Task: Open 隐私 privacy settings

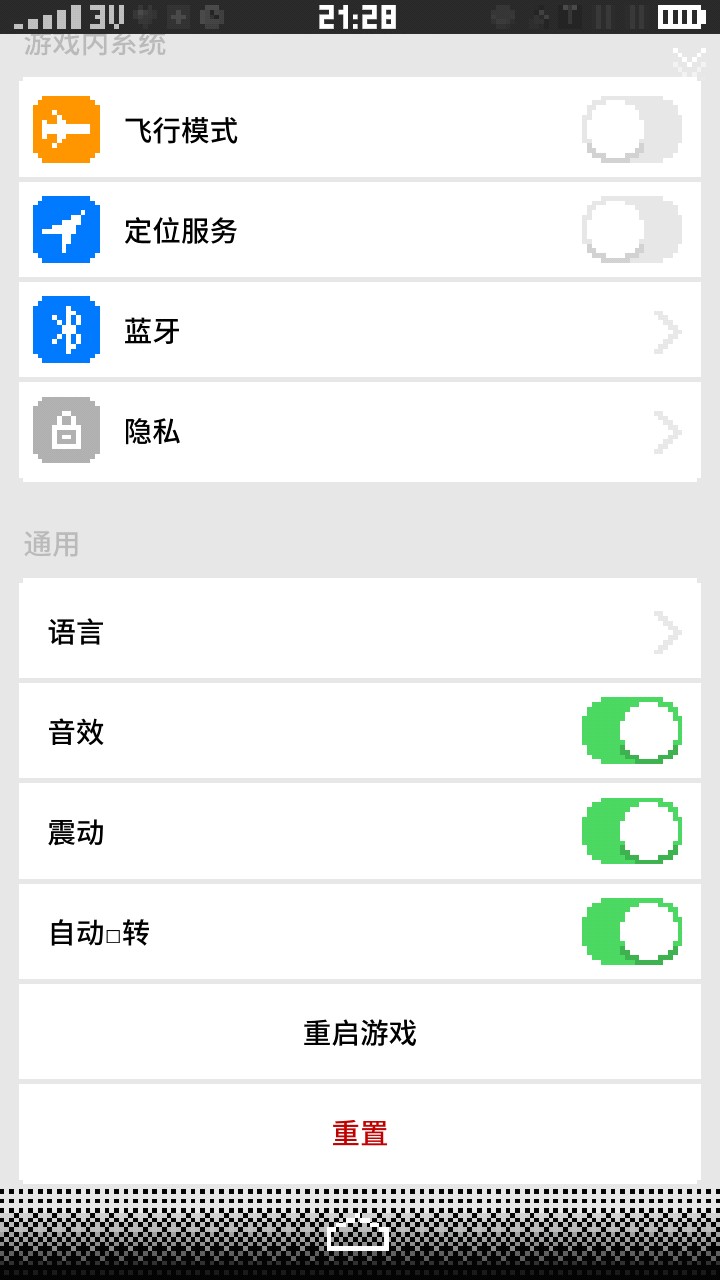Action: (360, 432)
